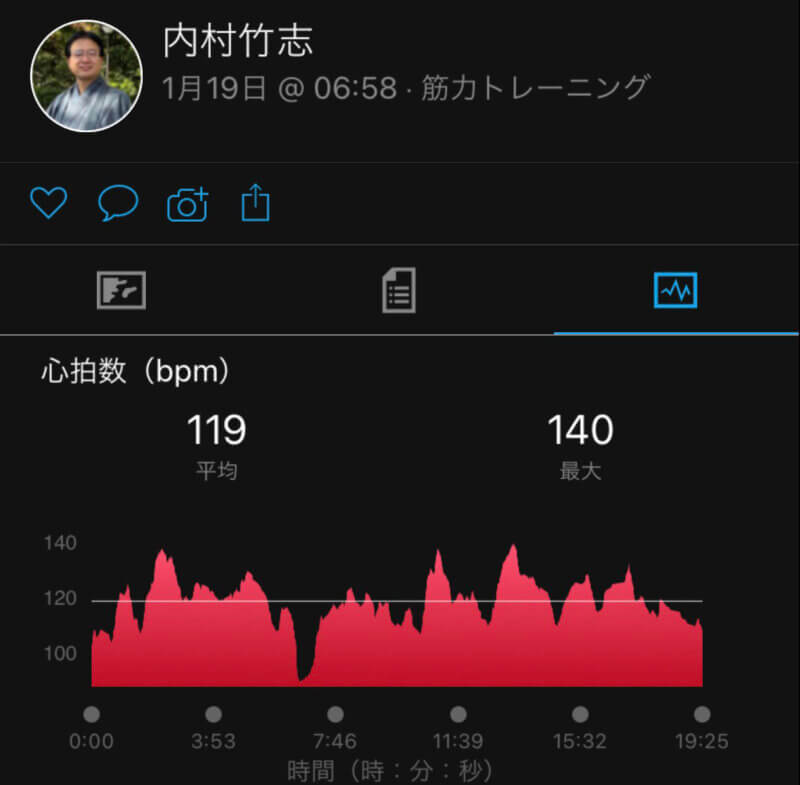This screenshot has width=800, height=785.
Task: Open 内村竹志's profile picture
Action: 87,76
